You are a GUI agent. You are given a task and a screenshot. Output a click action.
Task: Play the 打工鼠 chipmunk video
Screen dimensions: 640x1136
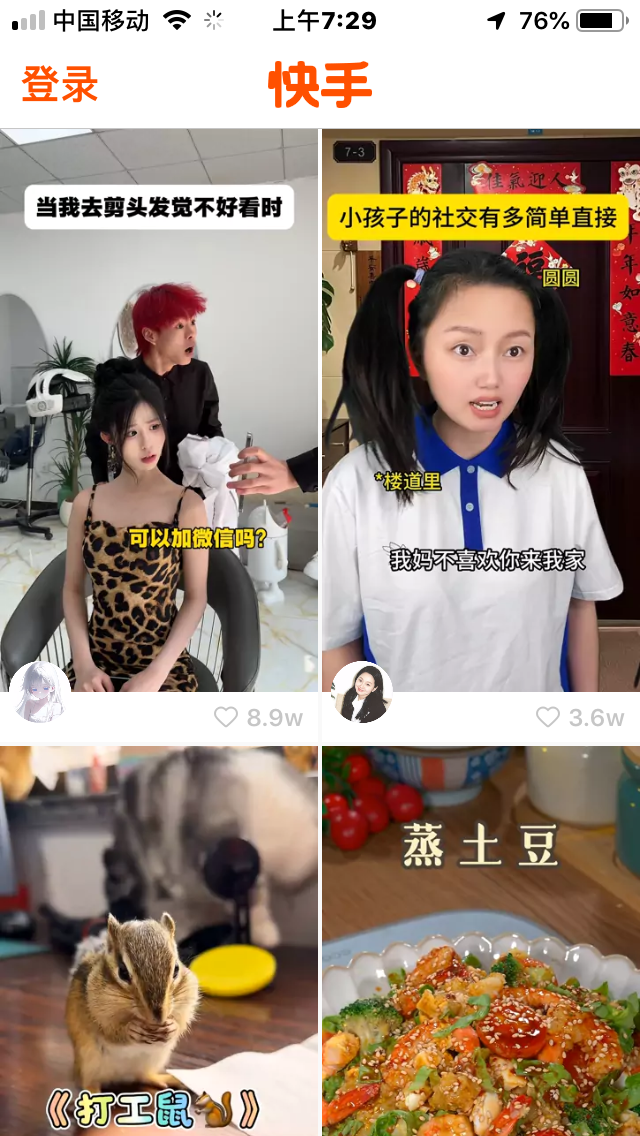pyautogui.click(x=159, y=941)
